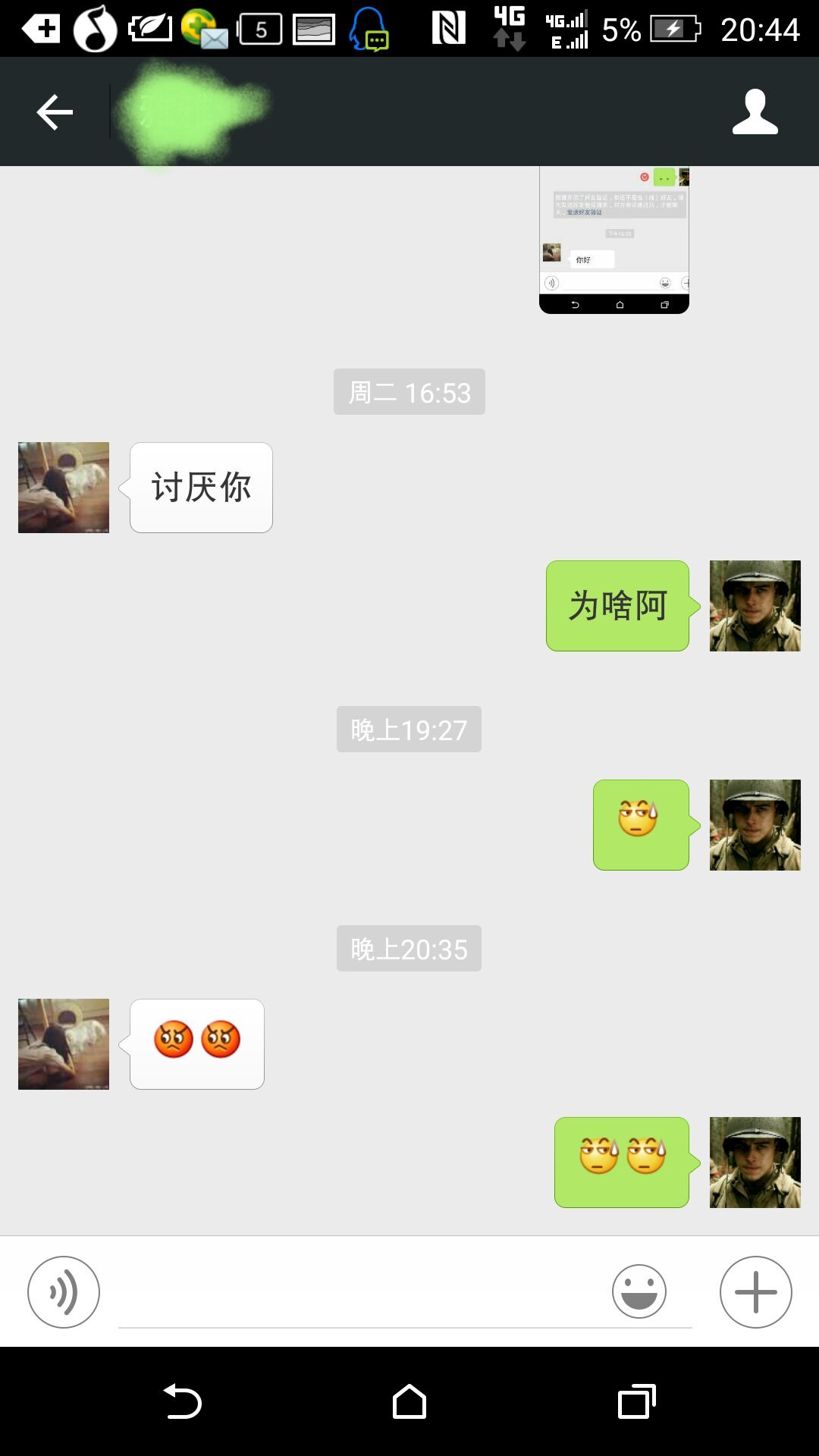Open the shared screenshot image
The image size is (819, 1456).
click(613, 239)
